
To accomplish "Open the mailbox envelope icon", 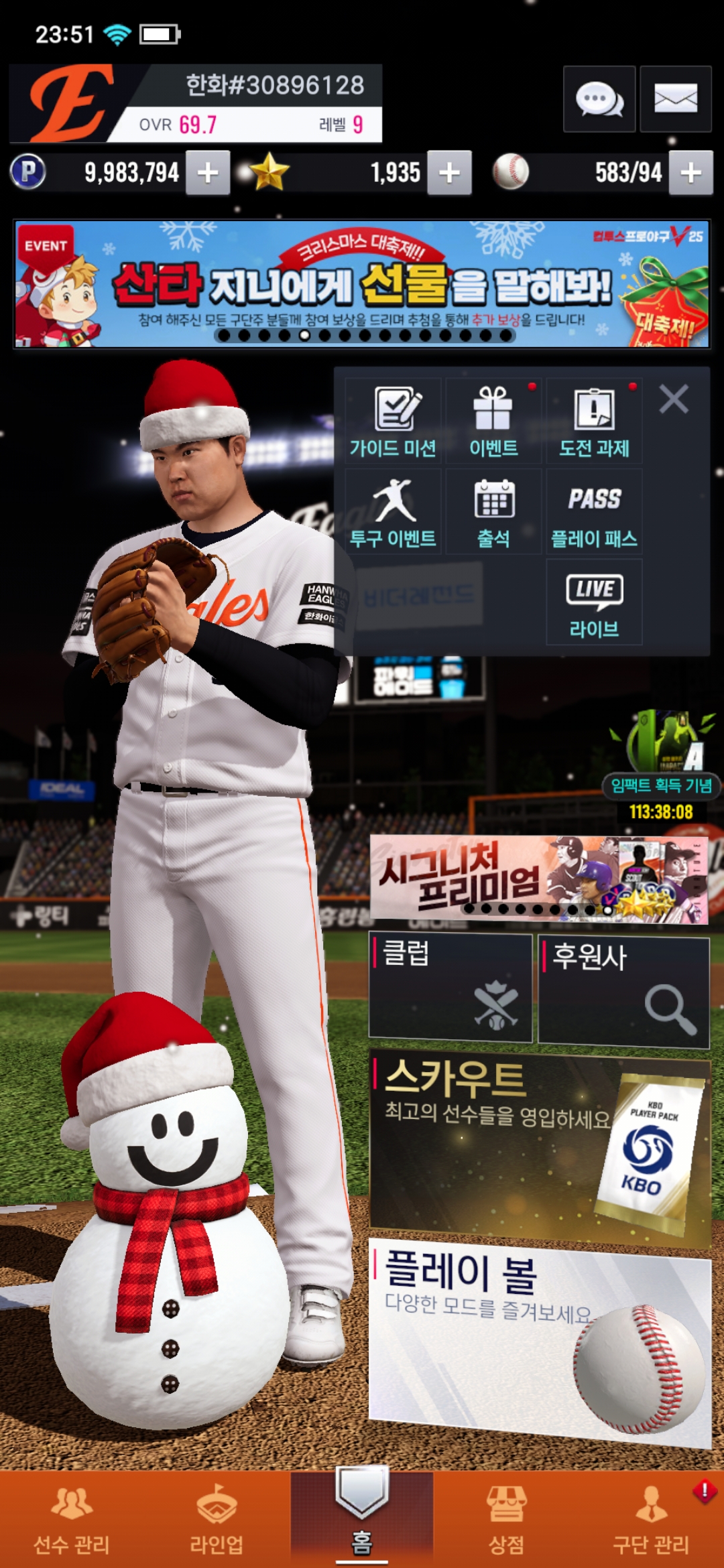I will tap(675, 99).
